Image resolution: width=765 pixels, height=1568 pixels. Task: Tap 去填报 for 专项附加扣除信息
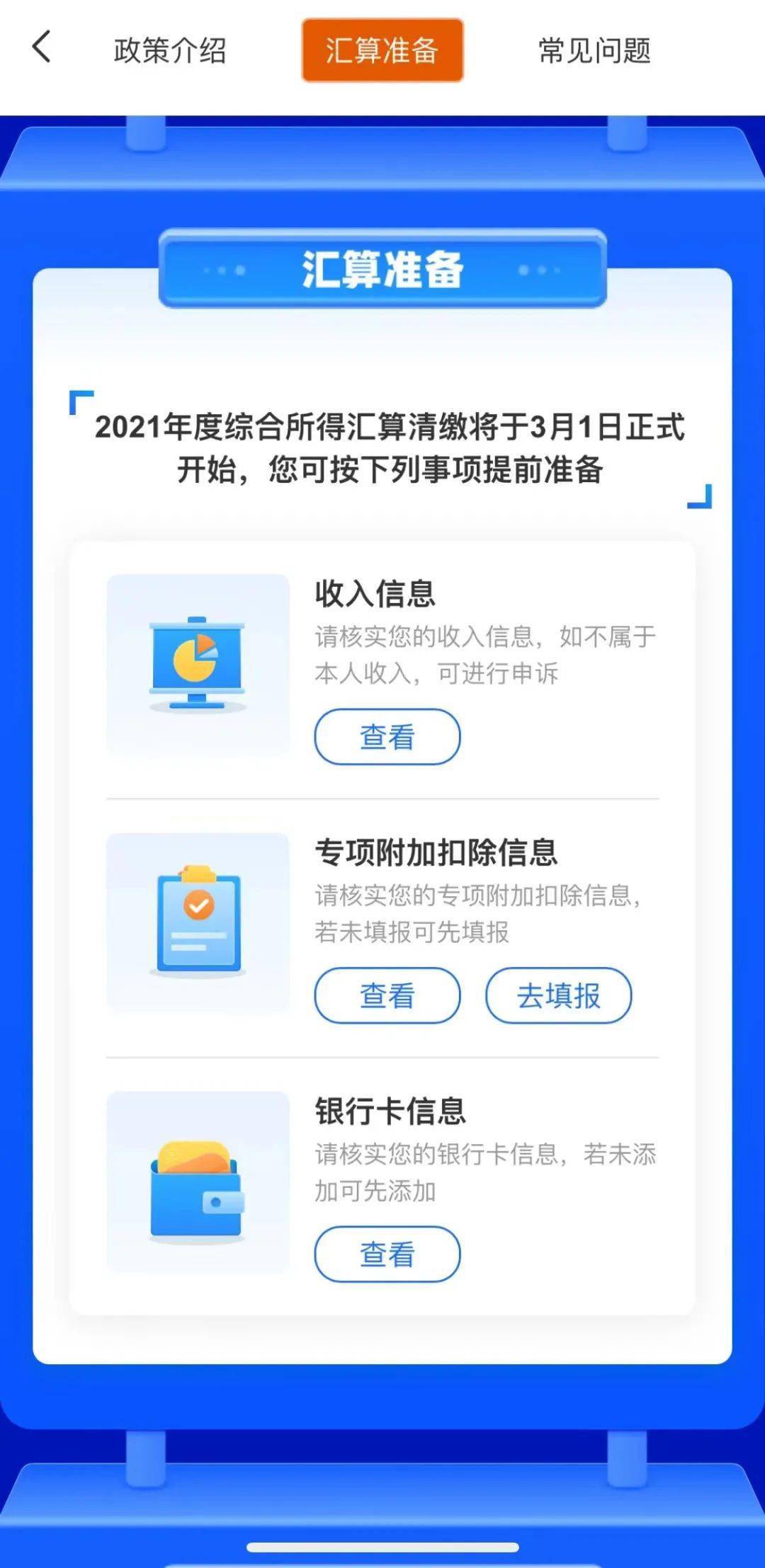(558, 995)
